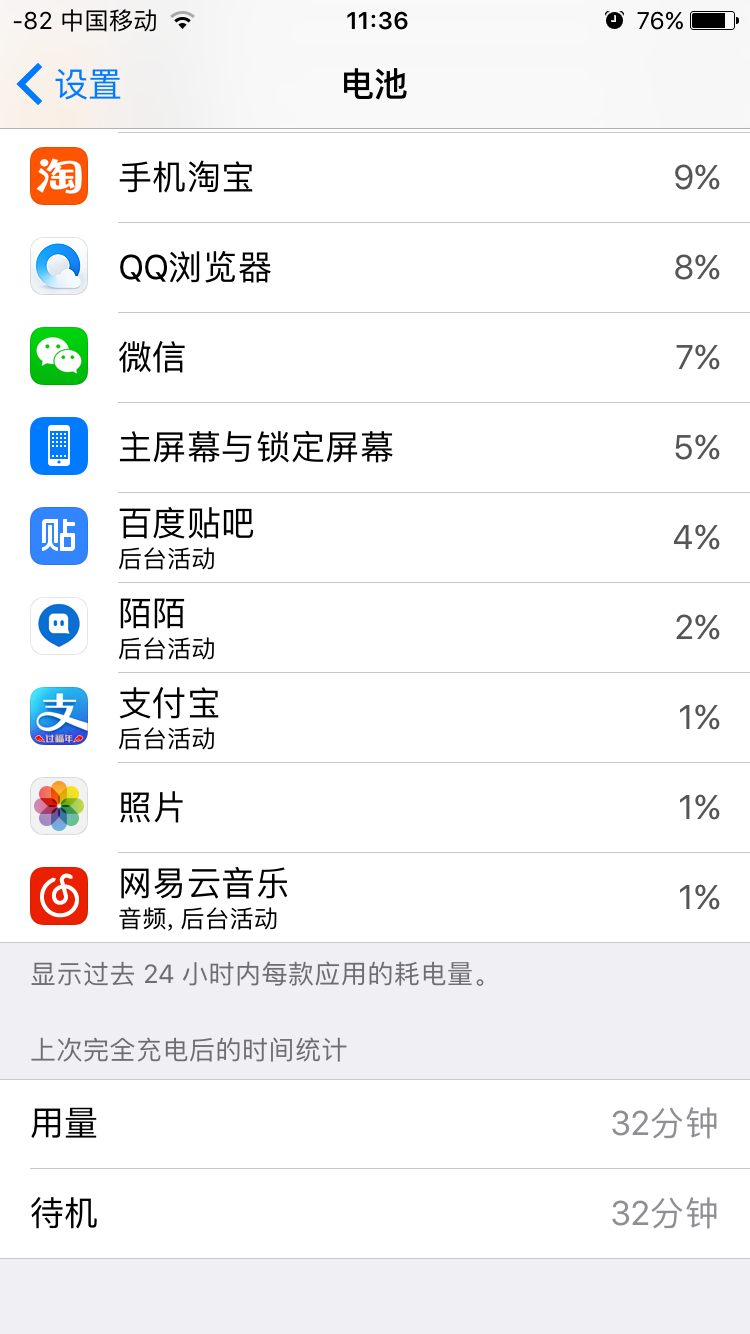Tap the QQ浏览器 app icon
The image size is (750, 1334).
pyautogui.click(x=58, y=267)
